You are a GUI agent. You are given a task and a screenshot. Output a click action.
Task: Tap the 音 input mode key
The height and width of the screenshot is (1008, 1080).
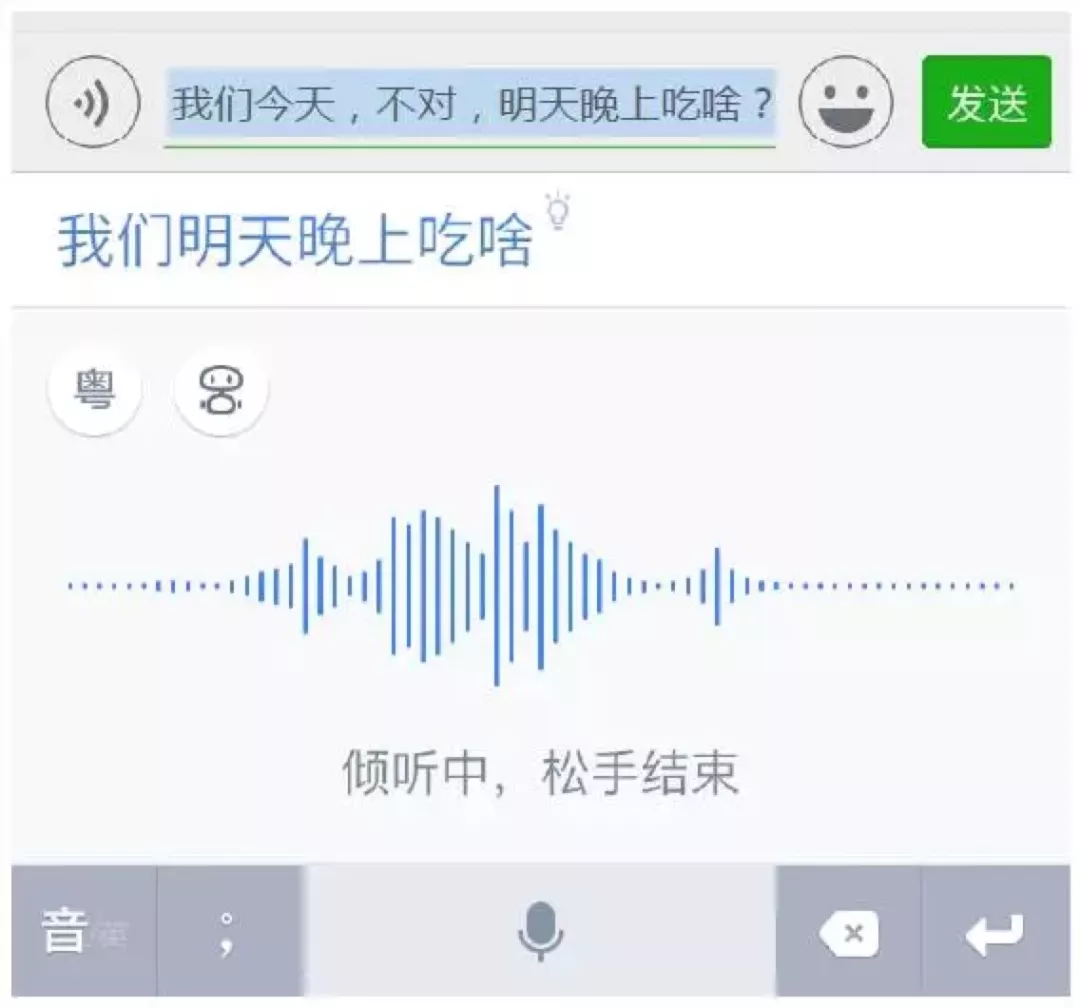[83, 931]
